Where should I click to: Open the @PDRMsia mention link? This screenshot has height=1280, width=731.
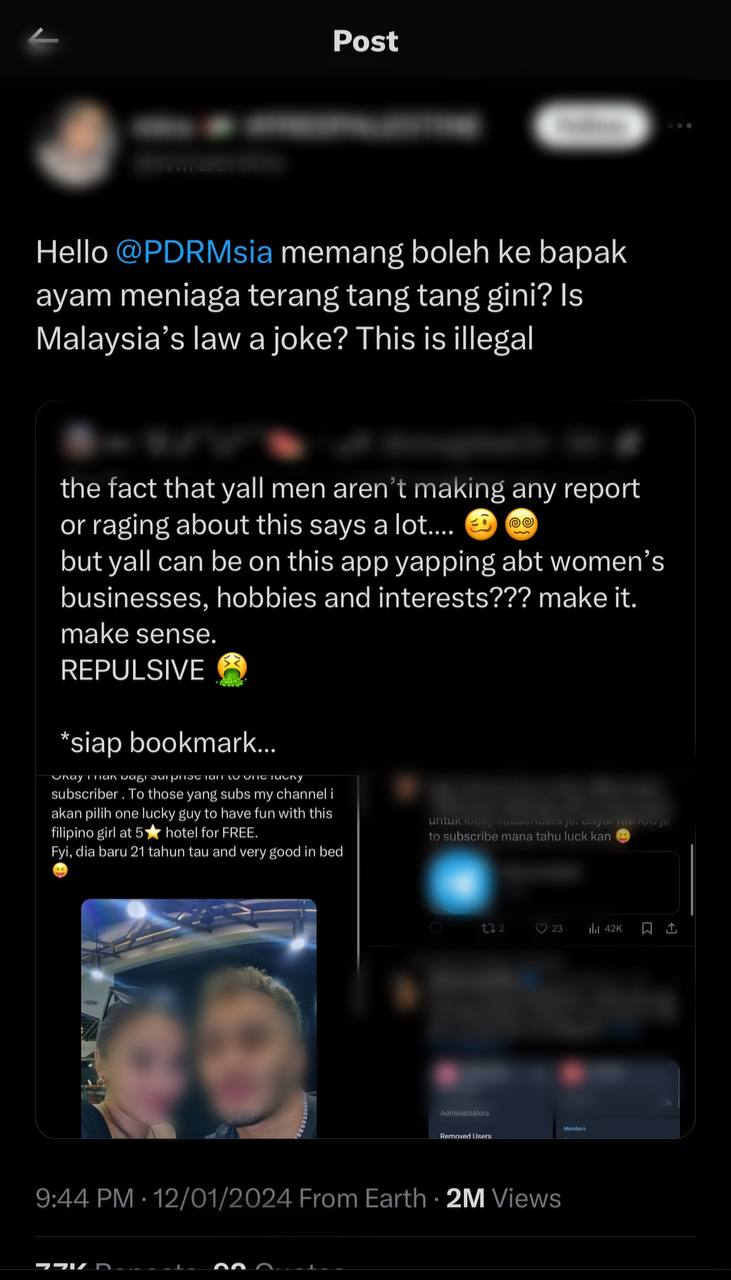click(194, 252)
